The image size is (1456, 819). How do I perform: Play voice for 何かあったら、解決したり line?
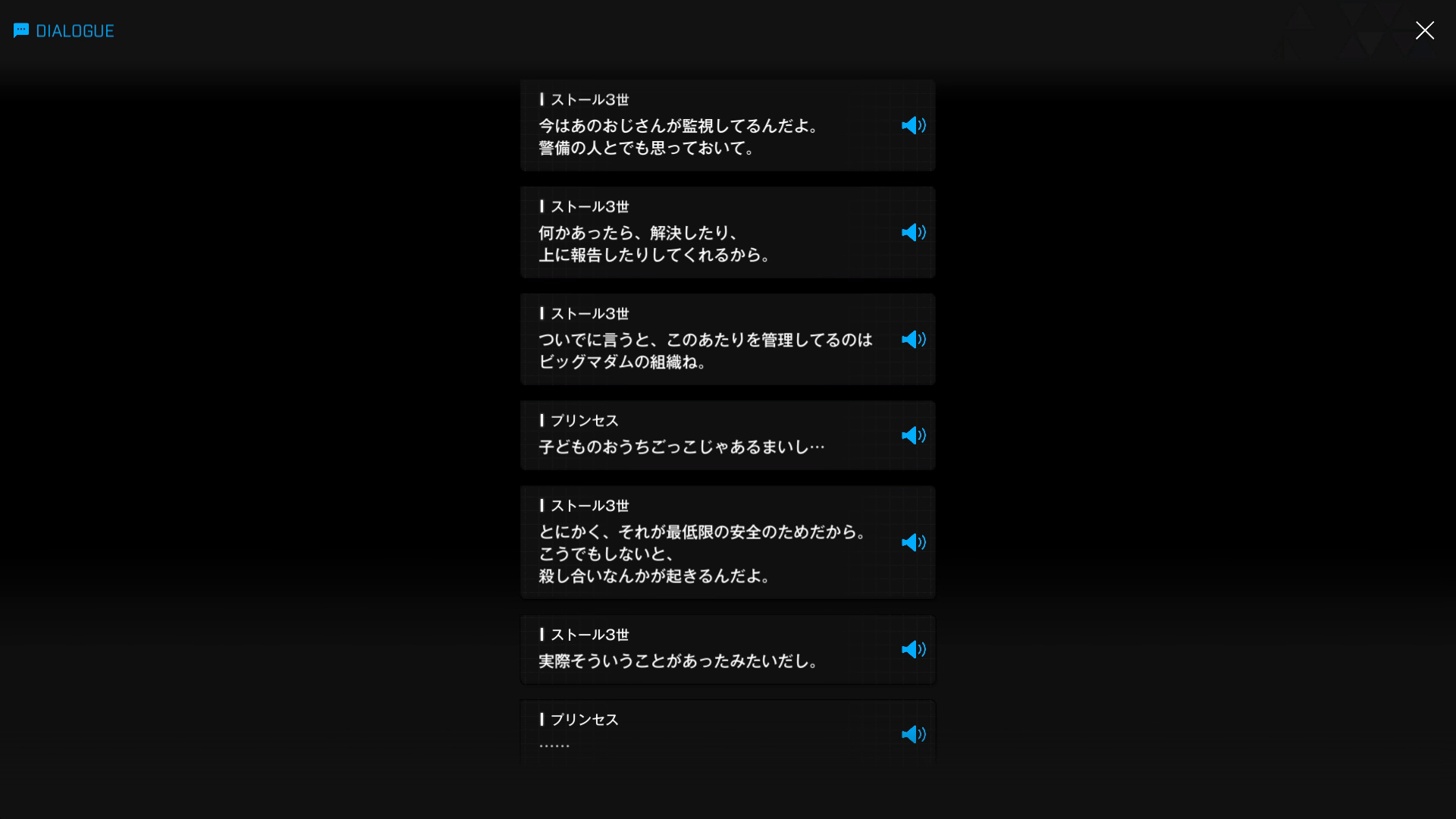click(913, 232)
